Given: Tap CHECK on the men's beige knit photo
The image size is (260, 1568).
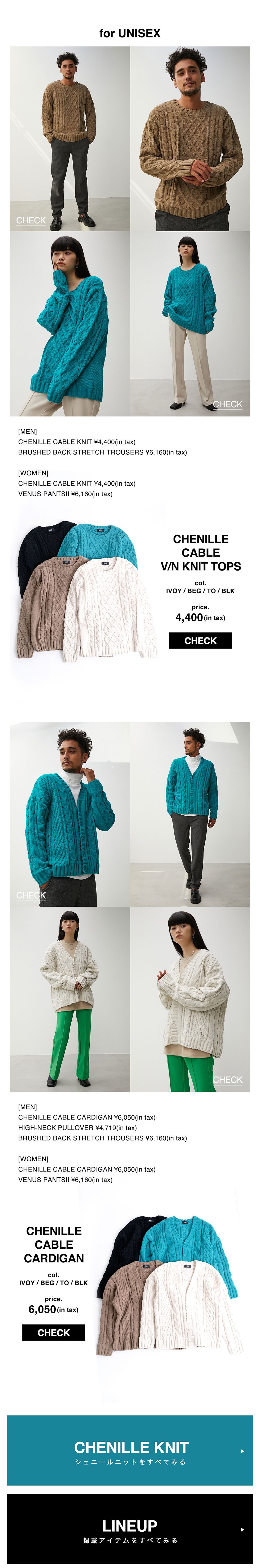Looking at the screenshot, I should (31, 220).
